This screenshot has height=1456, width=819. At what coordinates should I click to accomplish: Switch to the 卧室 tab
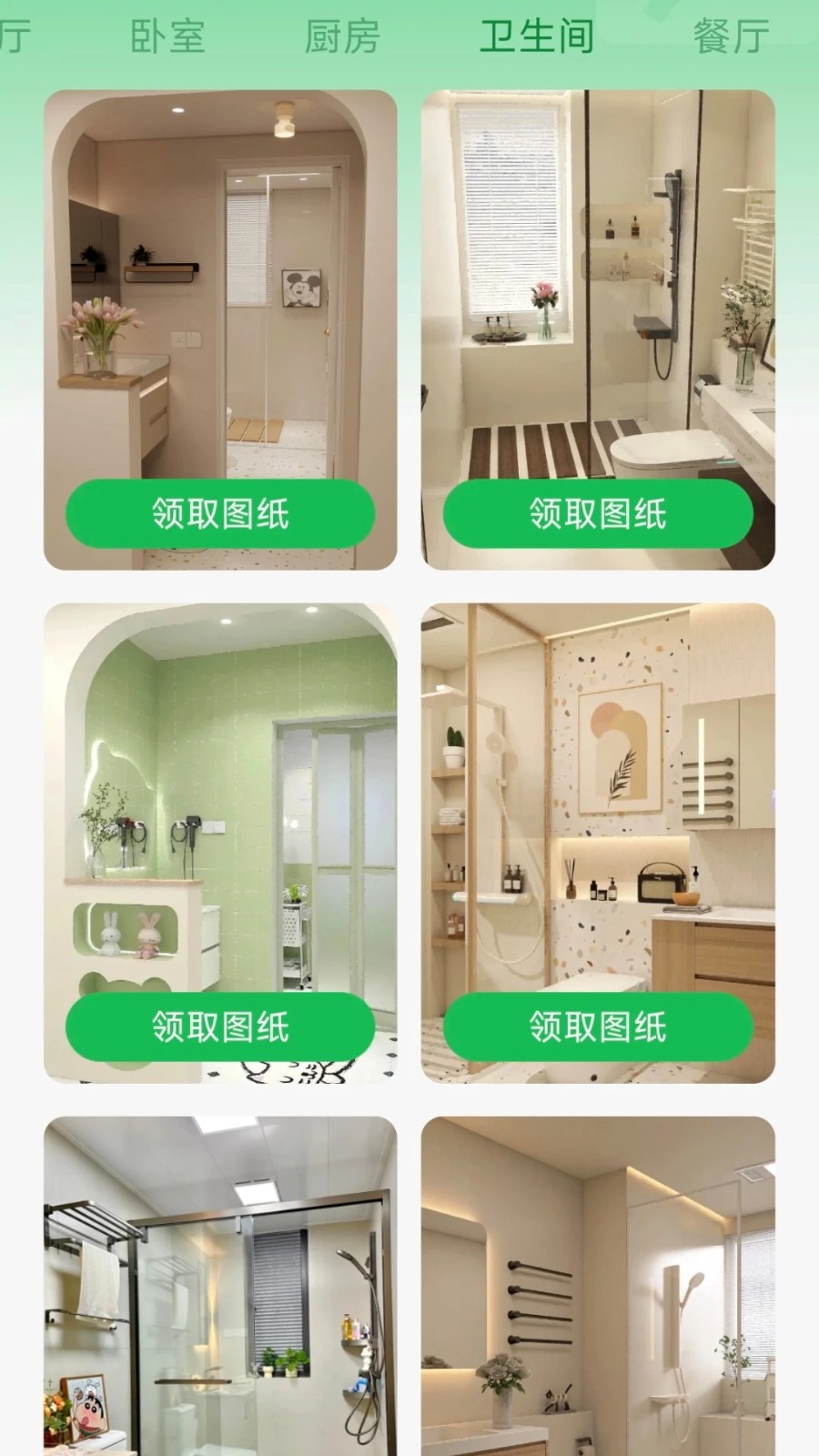tap(167, 37)
